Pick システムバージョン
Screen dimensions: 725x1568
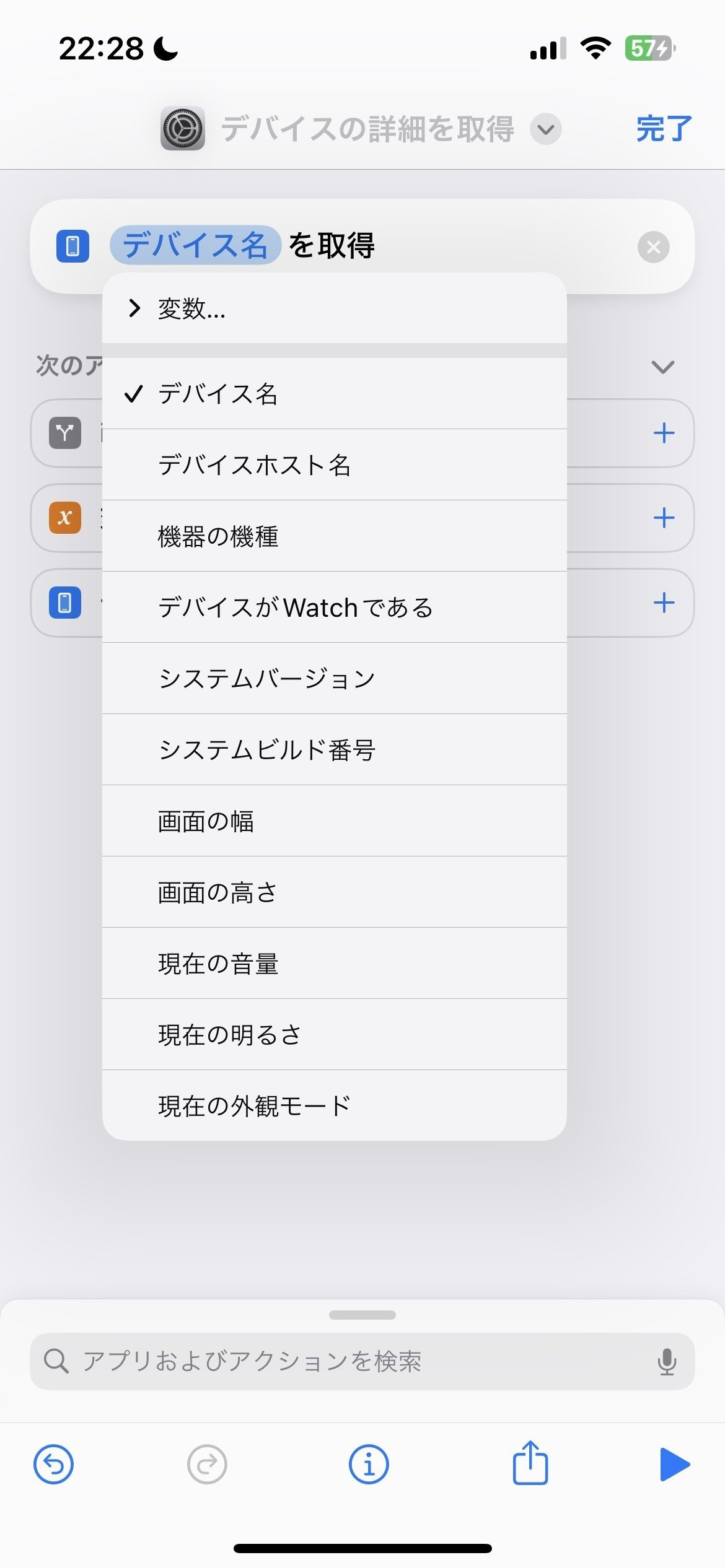tap(335, 679)
